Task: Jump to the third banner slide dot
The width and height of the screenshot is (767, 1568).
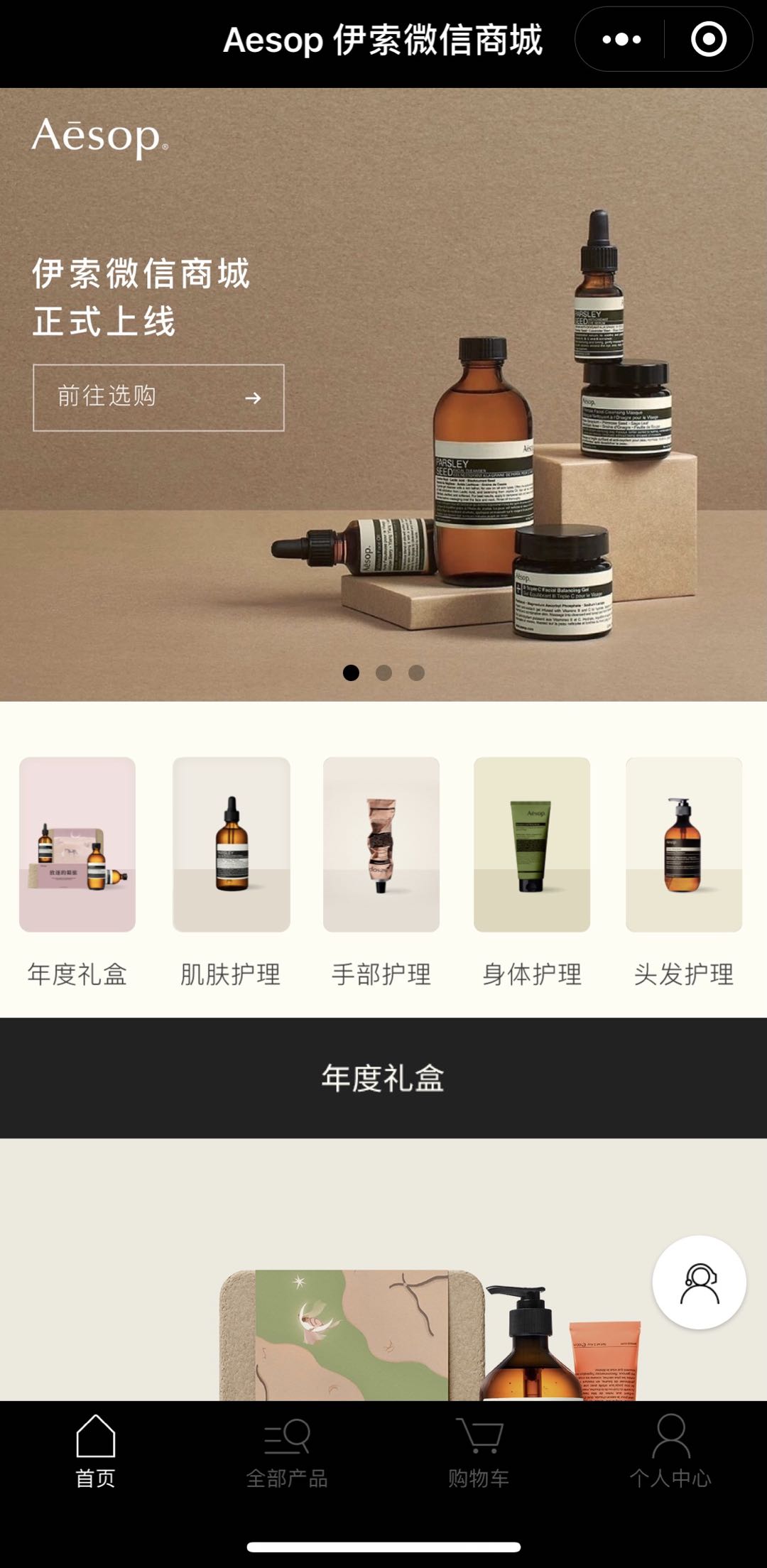Action: [x=417, y=673]
